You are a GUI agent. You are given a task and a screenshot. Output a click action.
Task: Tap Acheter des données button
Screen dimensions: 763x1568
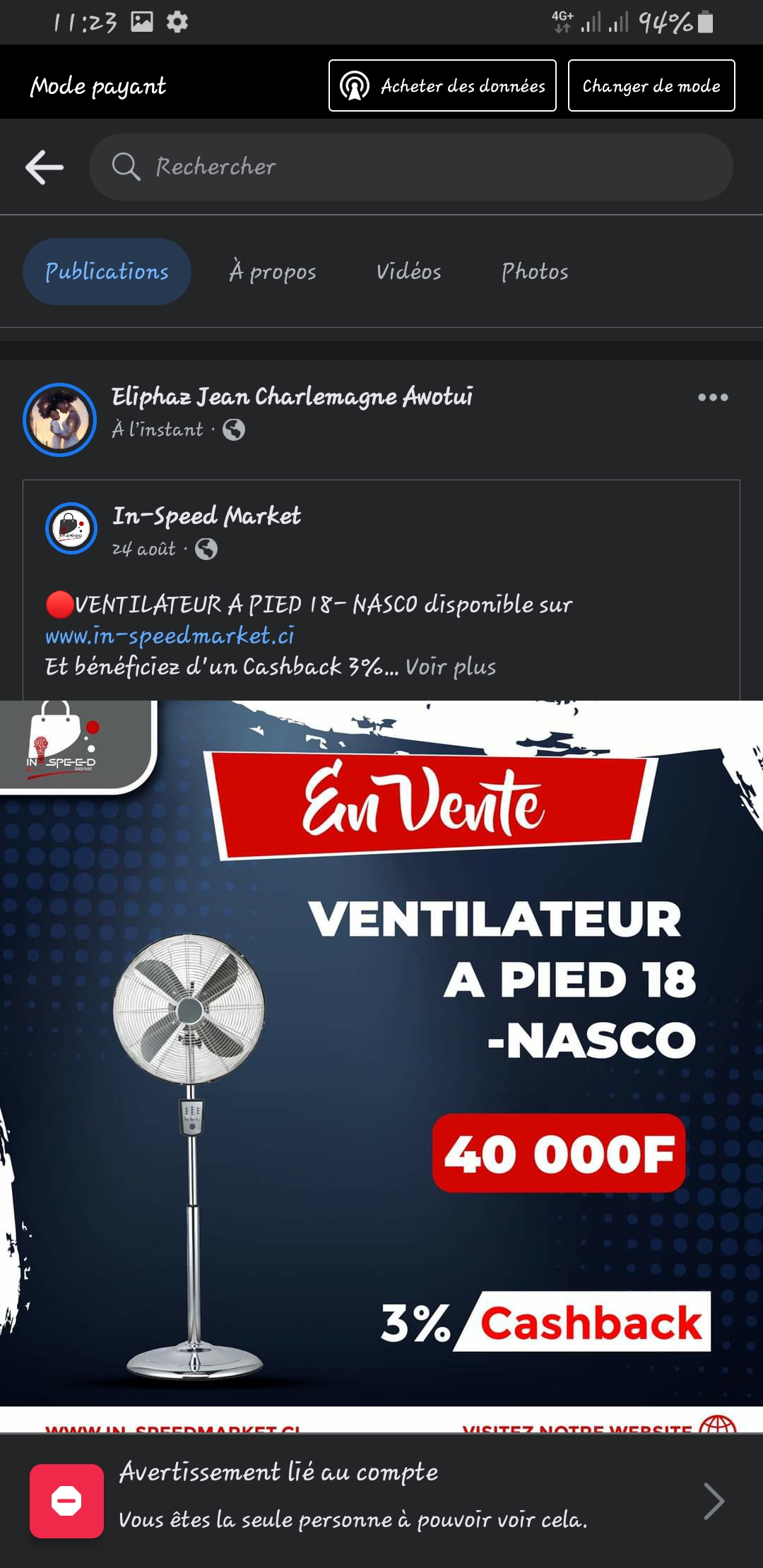coord(442,85)
